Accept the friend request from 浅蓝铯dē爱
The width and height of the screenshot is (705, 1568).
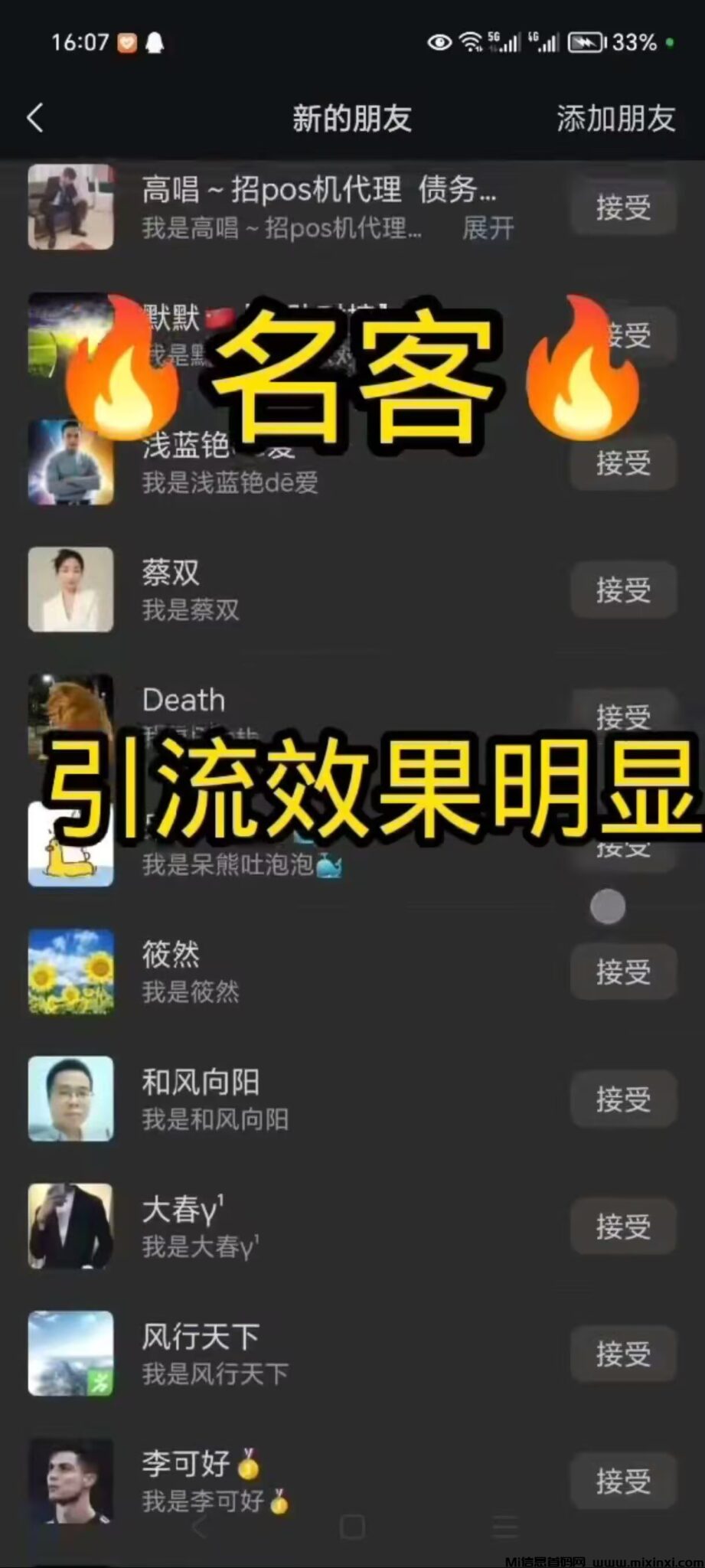pyautogui.click(x=623, y=463)
